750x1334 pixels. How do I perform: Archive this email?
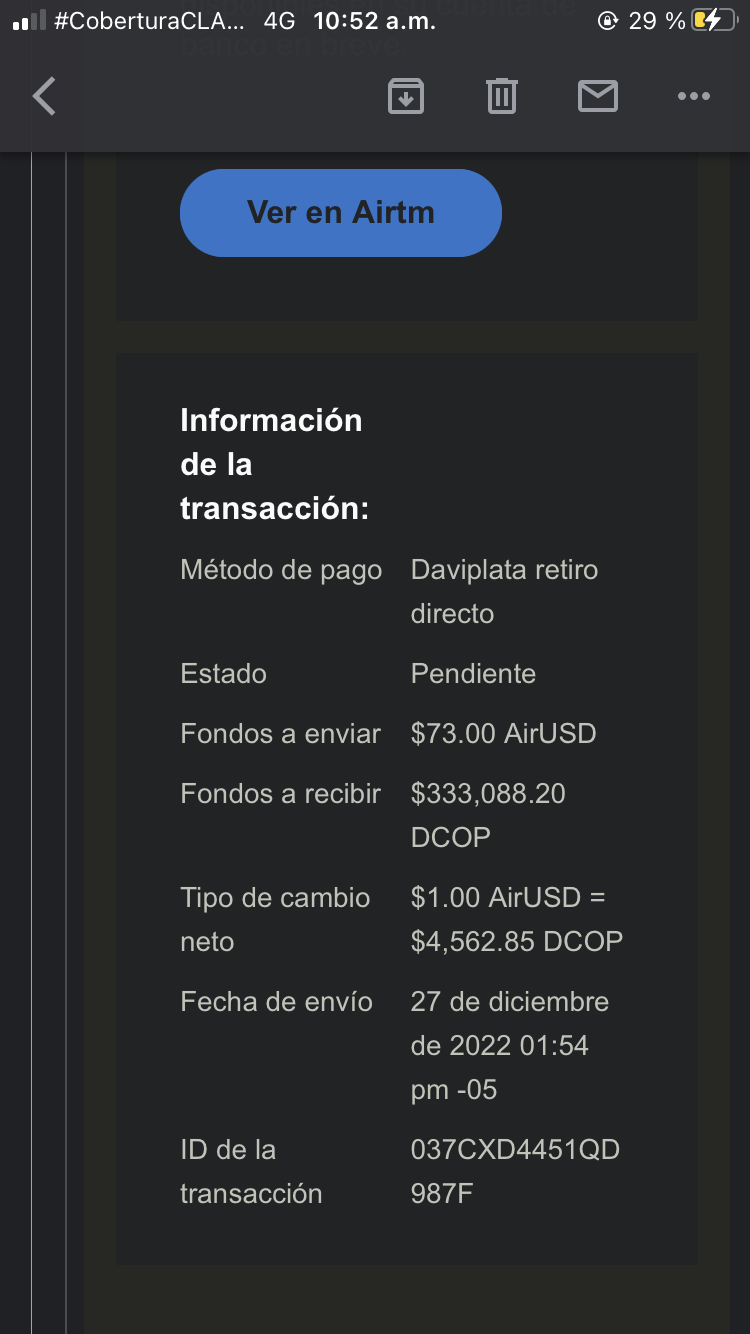tap(405, 96)
